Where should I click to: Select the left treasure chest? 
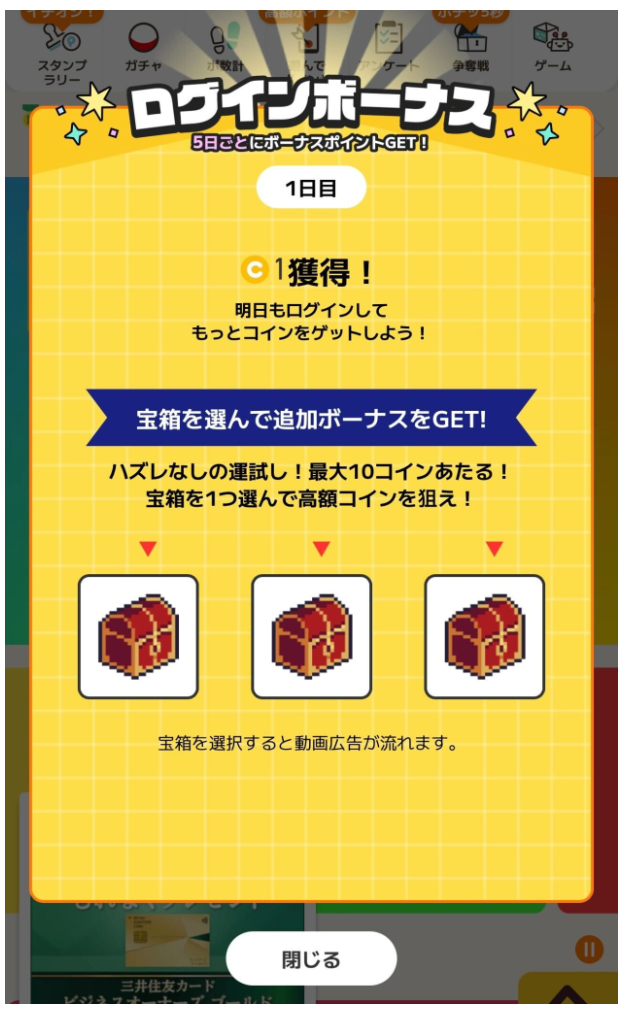138,636
